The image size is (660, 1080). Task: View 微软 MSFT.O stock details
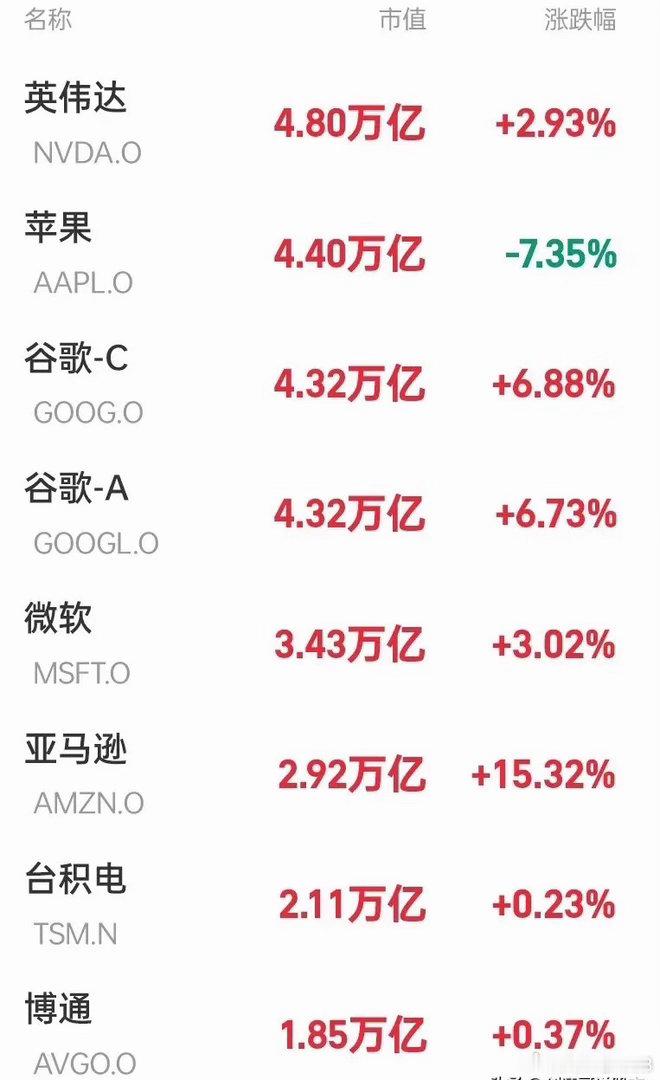[330, 645]
